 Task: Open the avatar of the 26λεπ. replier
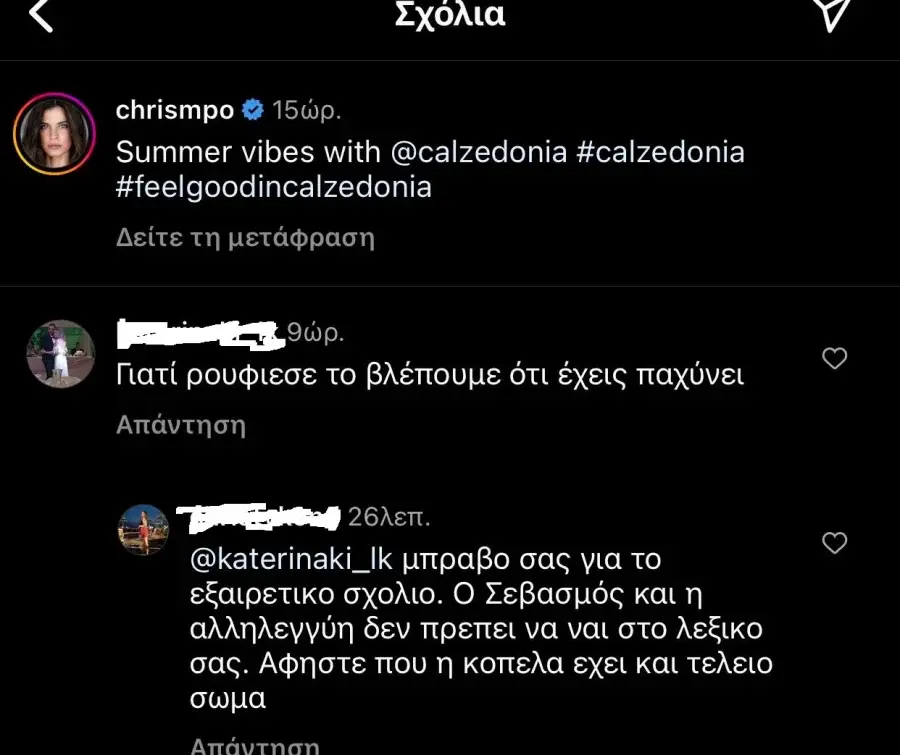pyautogui.click(x=144, y=530)
